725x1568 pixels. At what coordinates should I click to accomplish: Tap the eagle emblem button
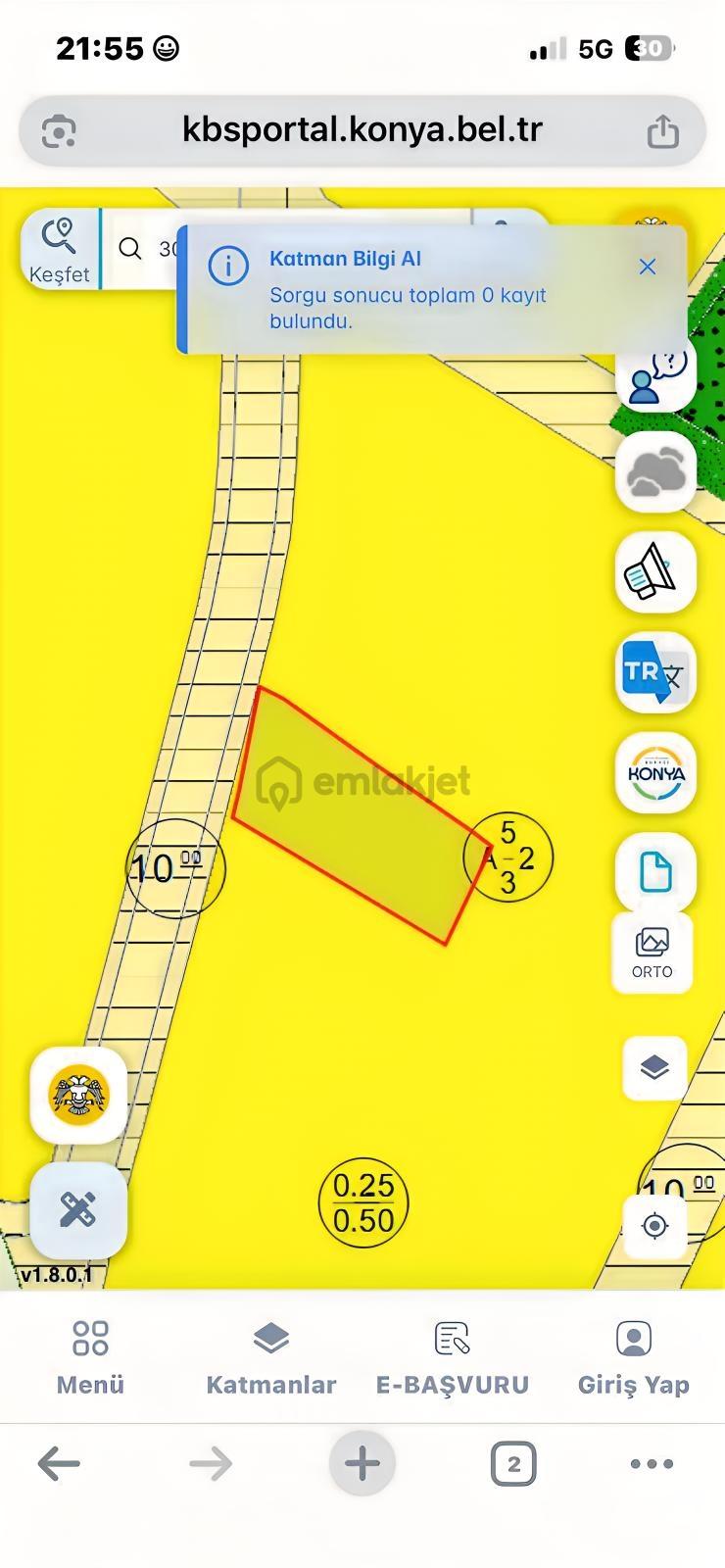pyautogui.click(x=78, y=1095)
